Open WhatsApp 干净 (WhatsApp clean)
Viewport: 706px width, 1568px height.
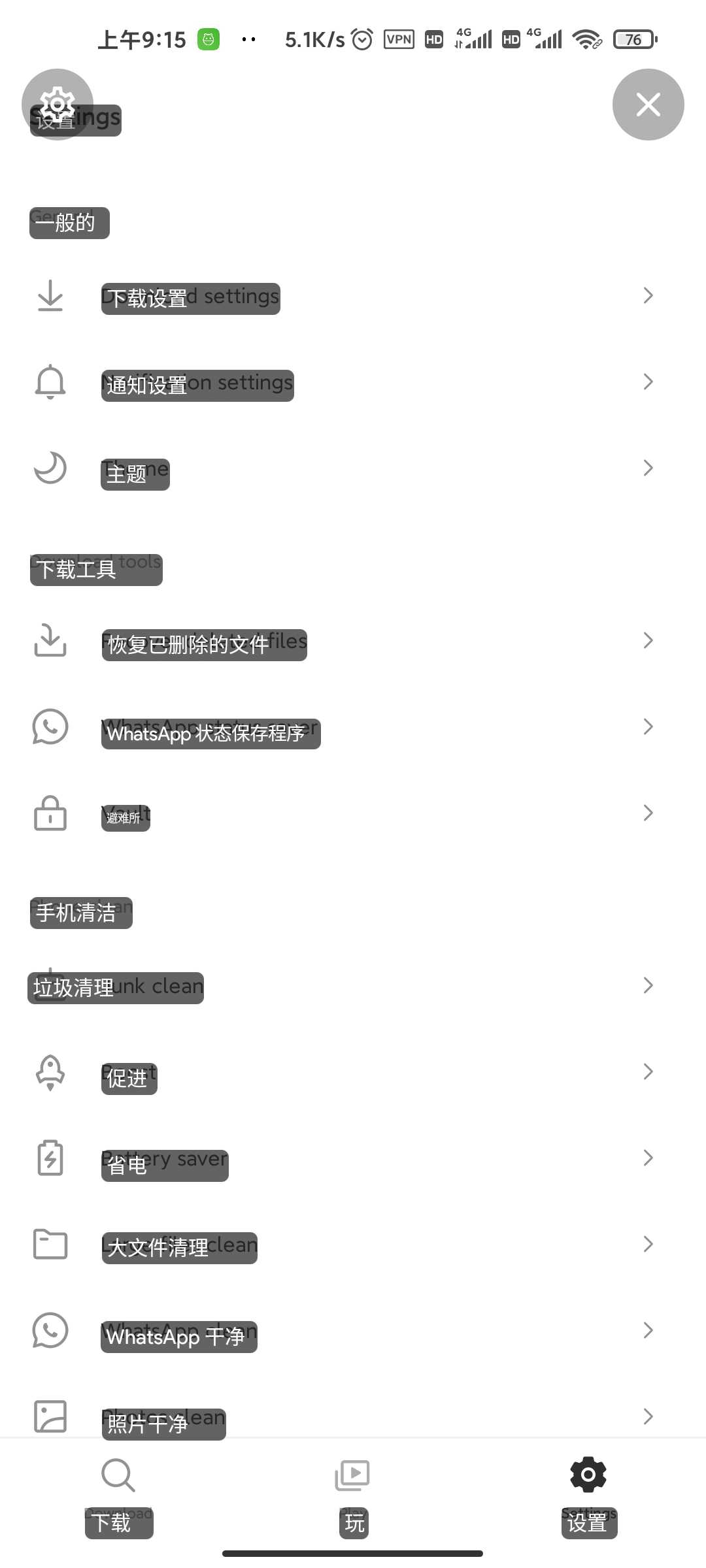(353, 1331)
